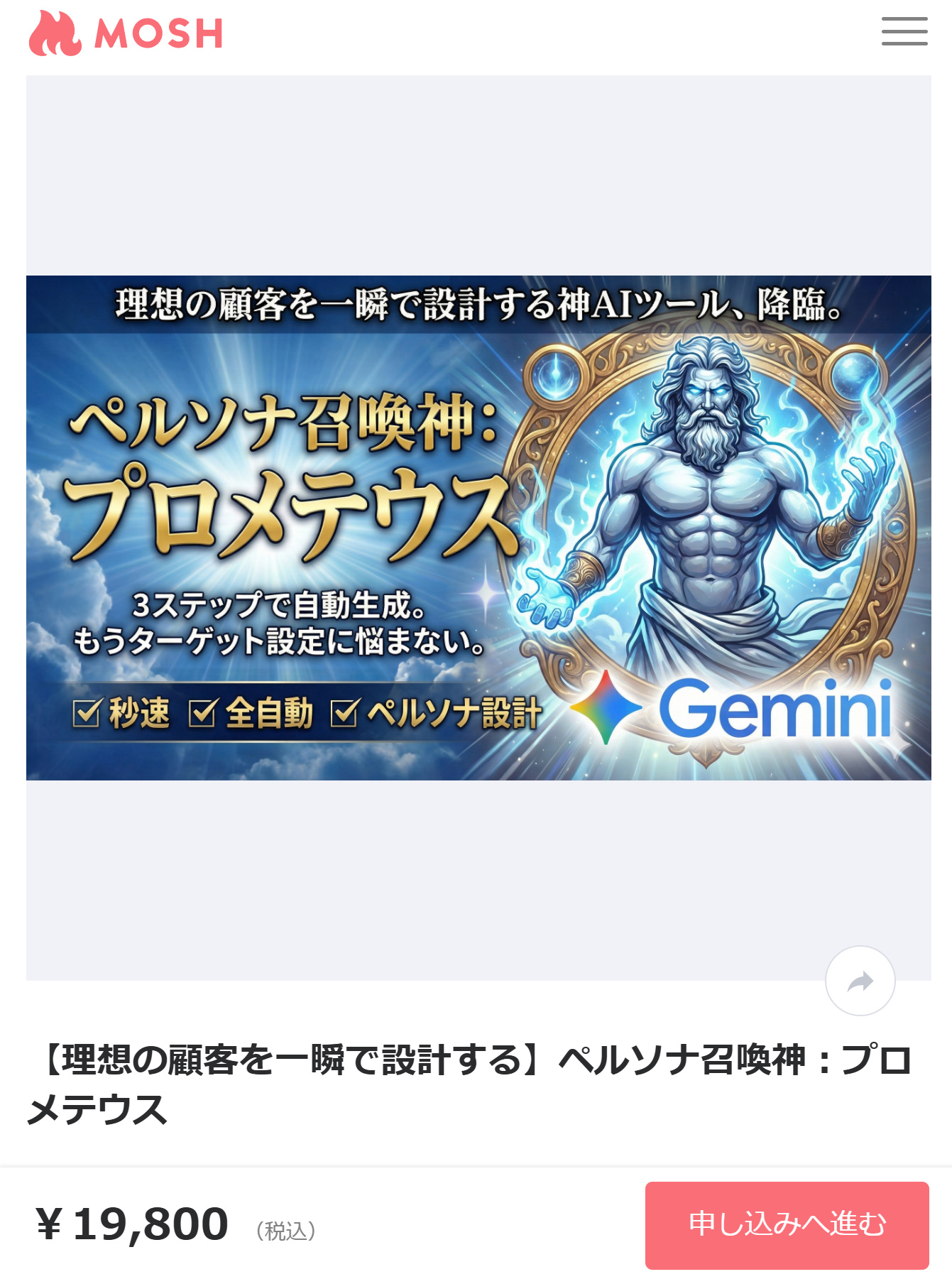Viewport: 952px width, 1279px height.
Task: Tap 申し込みへ進む button
Action: [787, 1224]
